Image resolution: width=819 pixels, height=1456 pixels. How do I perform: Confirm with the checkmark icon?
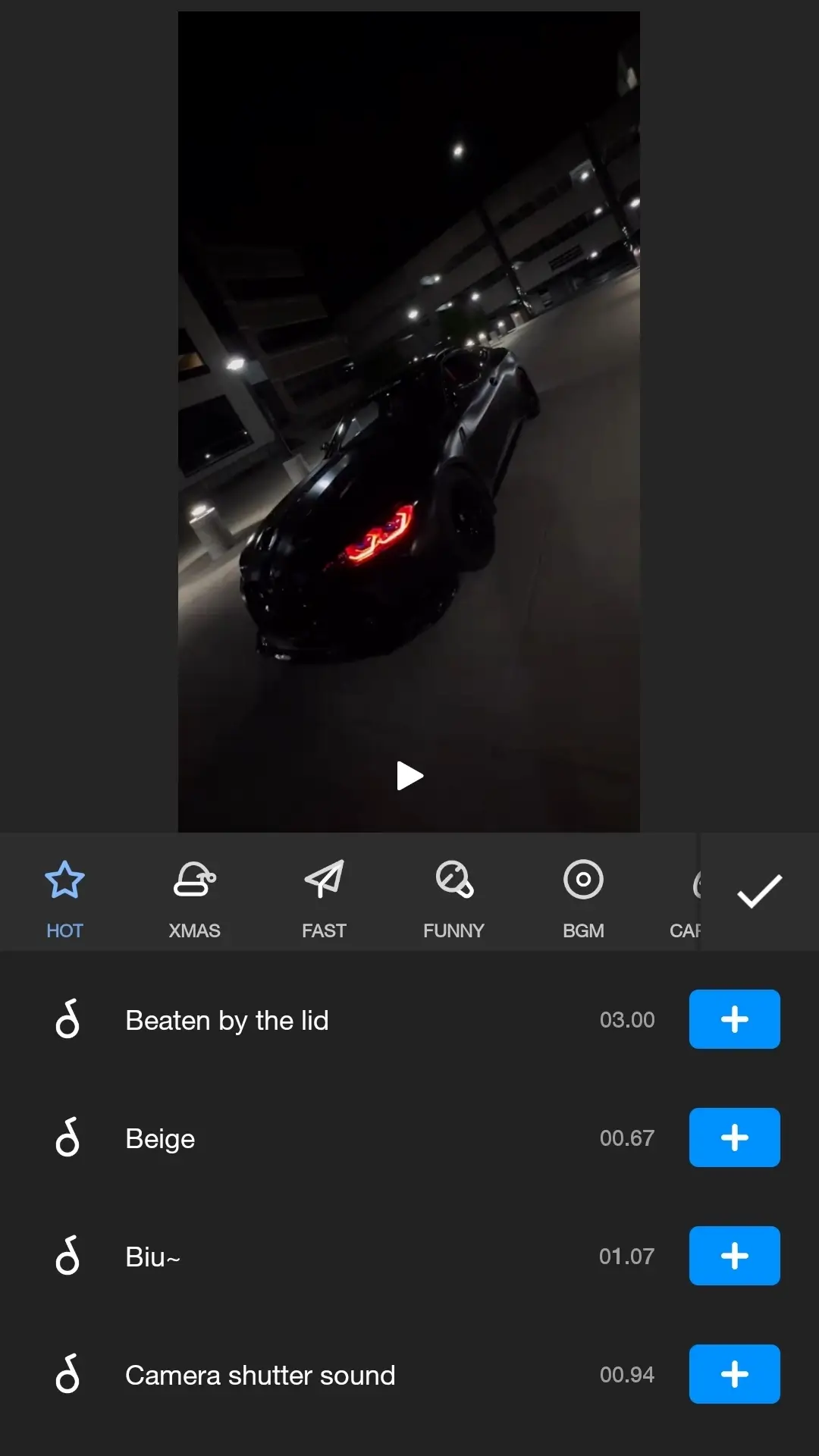point(759,891)
